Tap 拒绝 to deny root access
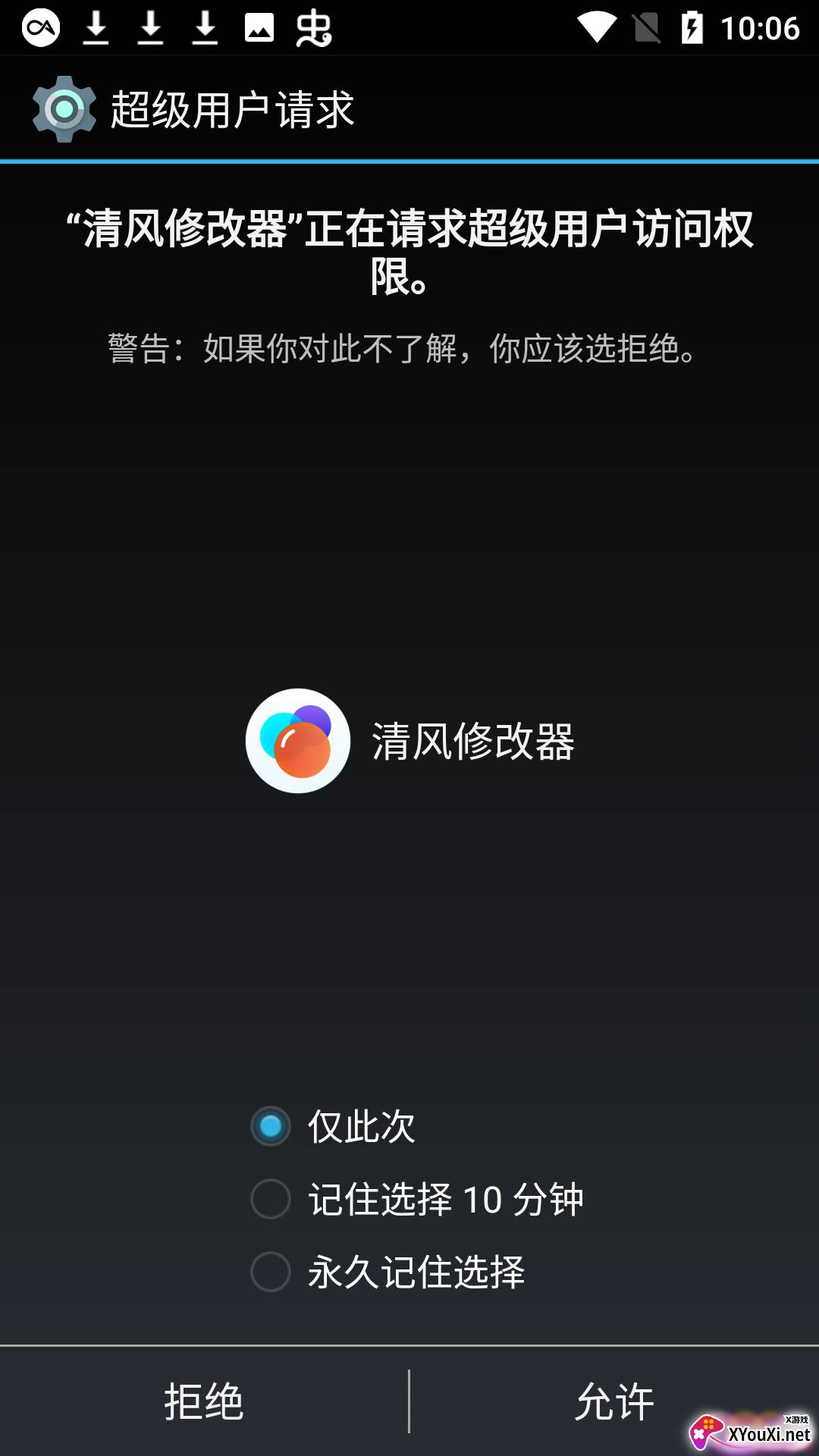819x1456 pixels. (x=204, y=1401)
